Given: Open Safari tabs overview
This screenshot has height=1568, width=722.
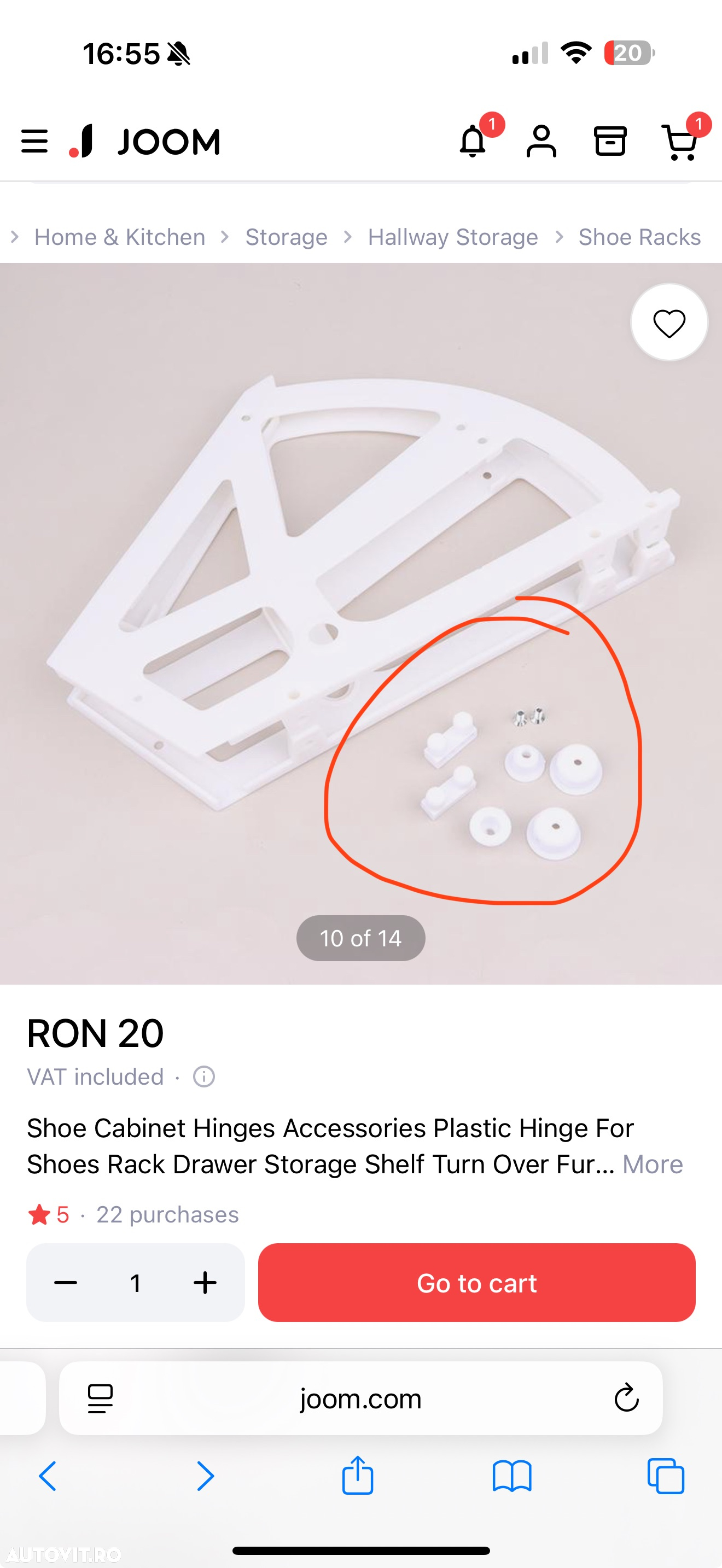Looking at the screenshot, I should point(665,1476).
